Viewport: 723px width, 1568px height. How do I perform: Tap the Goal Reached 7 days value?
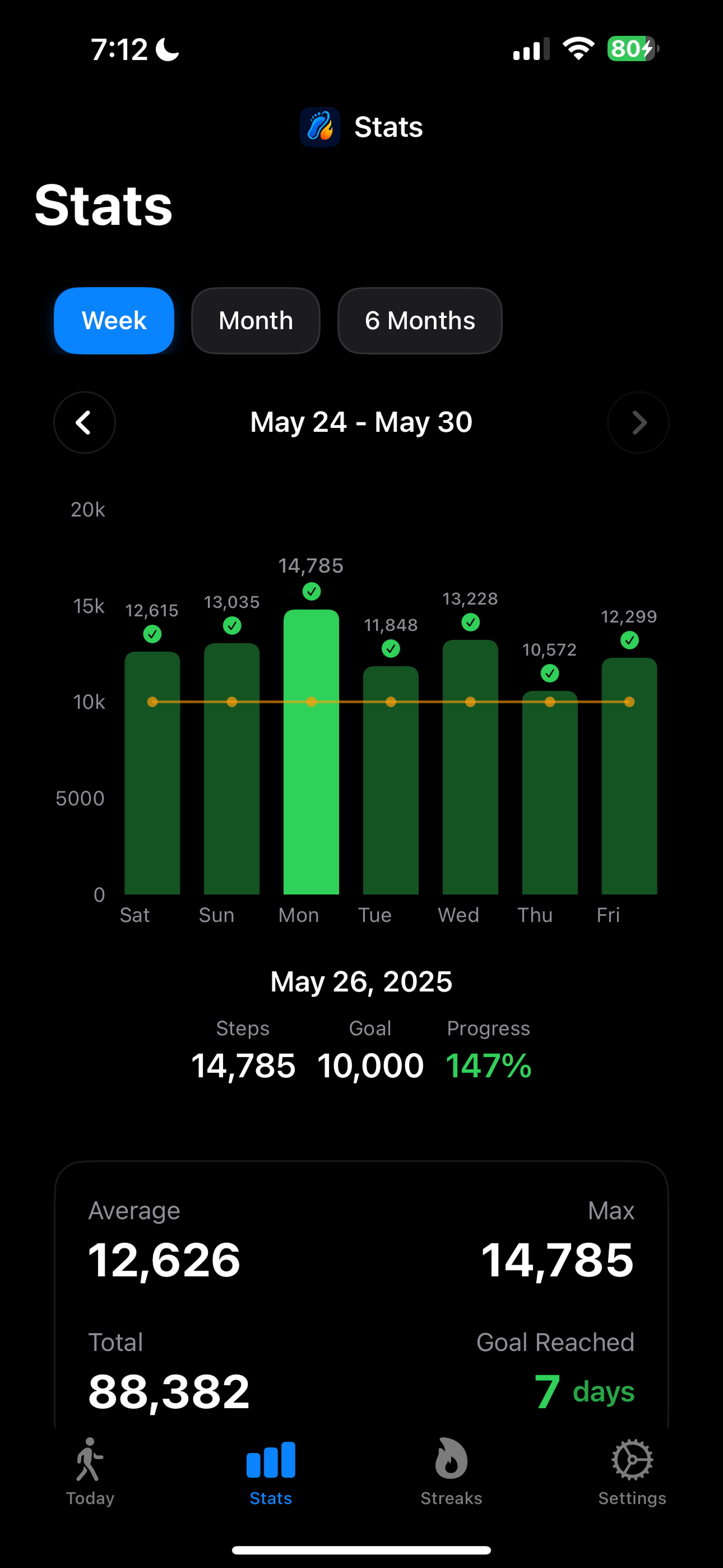click(x=586, y=1391)
